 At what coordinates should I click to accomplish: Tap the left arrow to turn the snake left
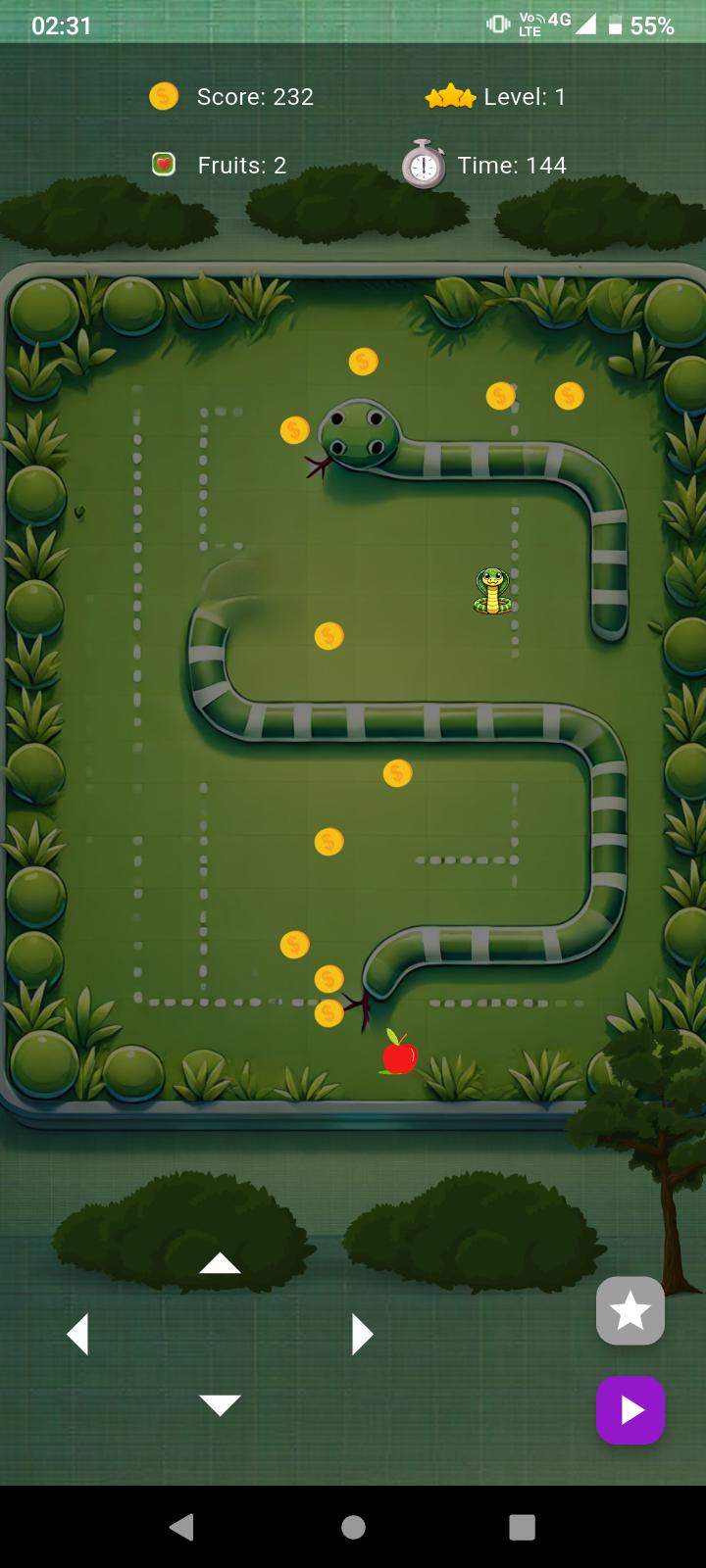(x=77, y=1334)
